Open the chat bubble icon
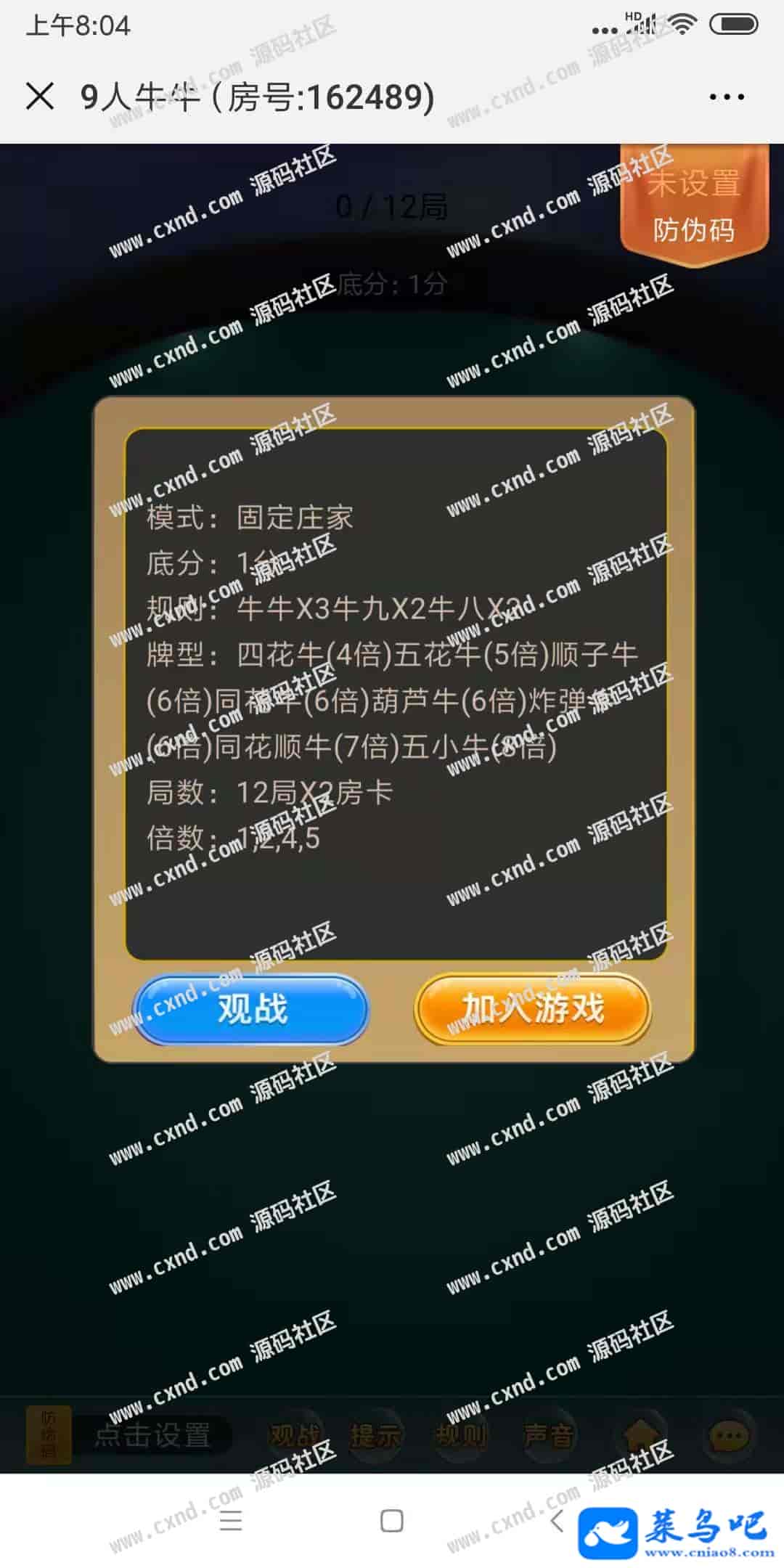The image size is (784, 1568). pyautogui.click(x=728, y=1435)
